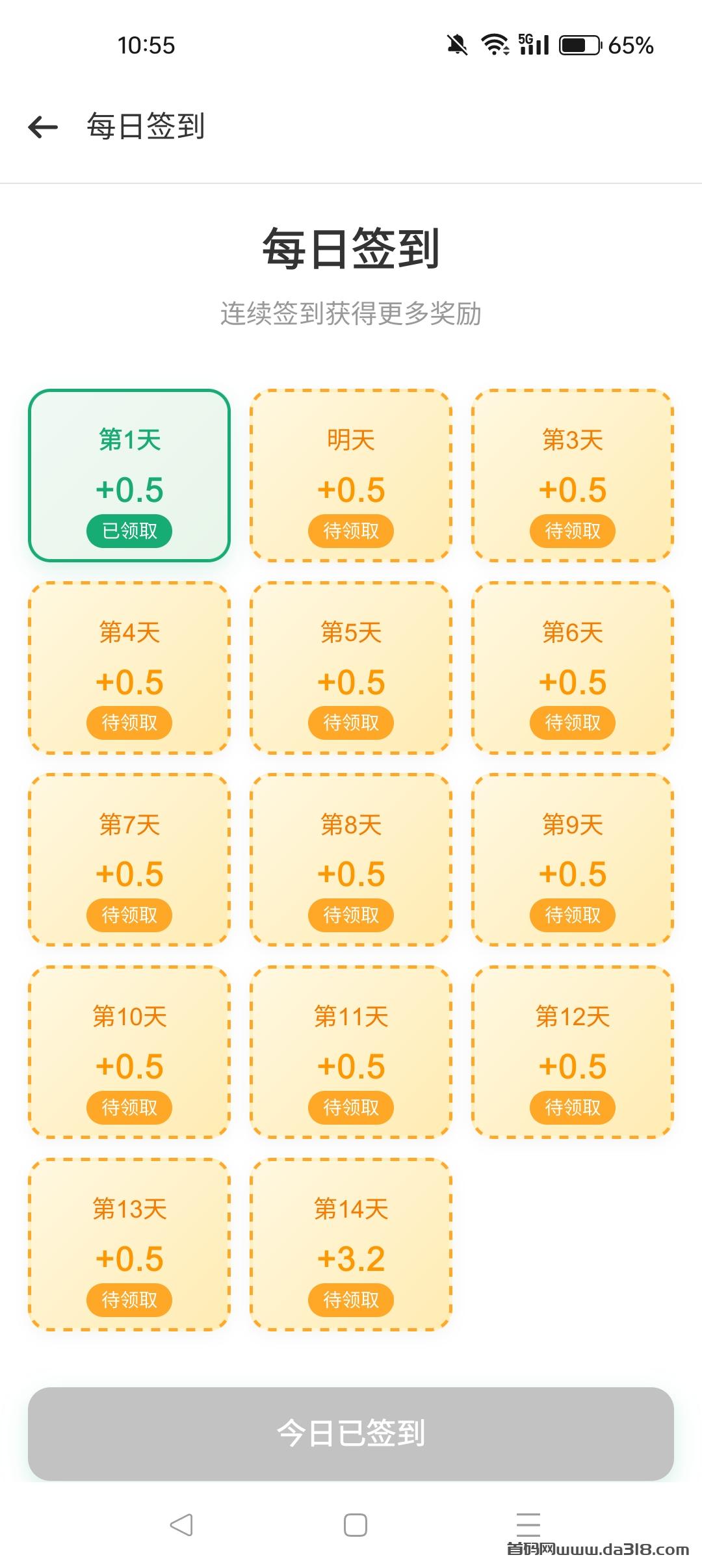The image size is (702, 1568).
Task: Open the 第3天 sign-in card
Action: pos(573,475)
